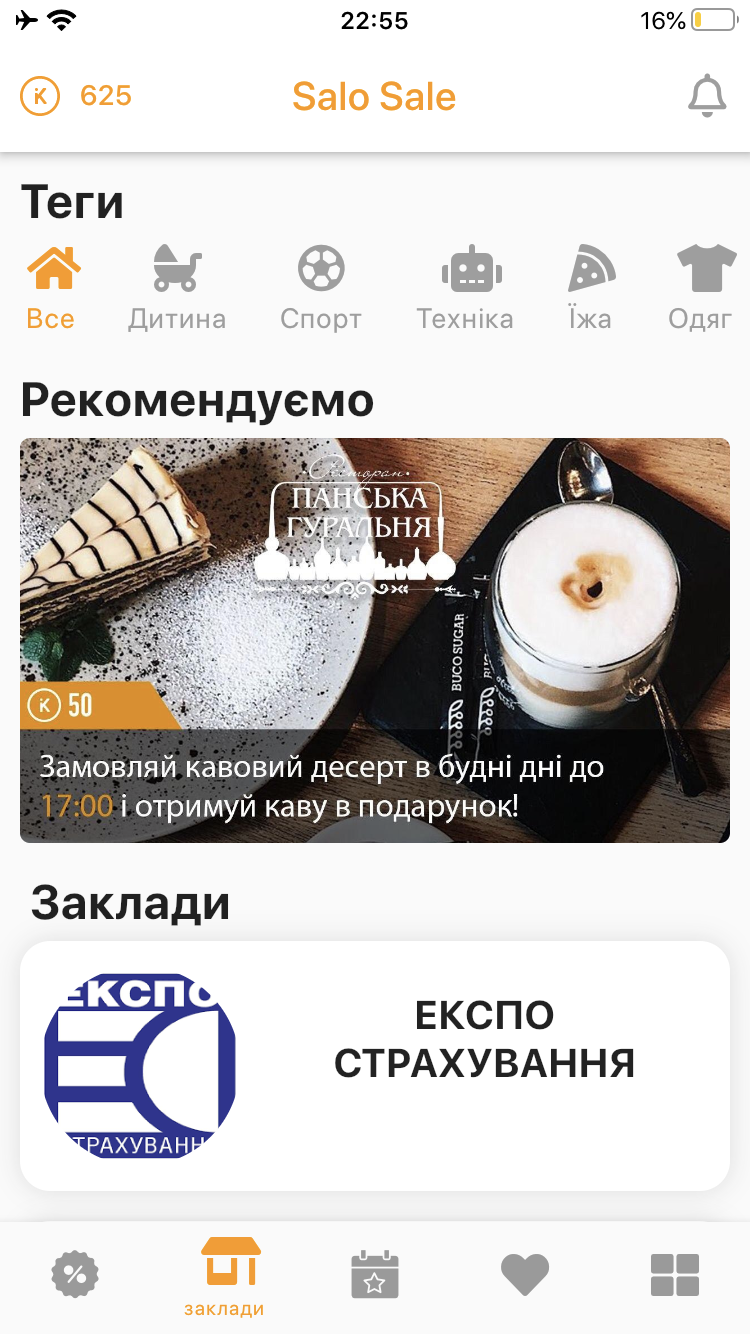This screenshot has height=1334, width=750.
Task: Filter by the Дитина tag
Action: (x=177, y=288)
